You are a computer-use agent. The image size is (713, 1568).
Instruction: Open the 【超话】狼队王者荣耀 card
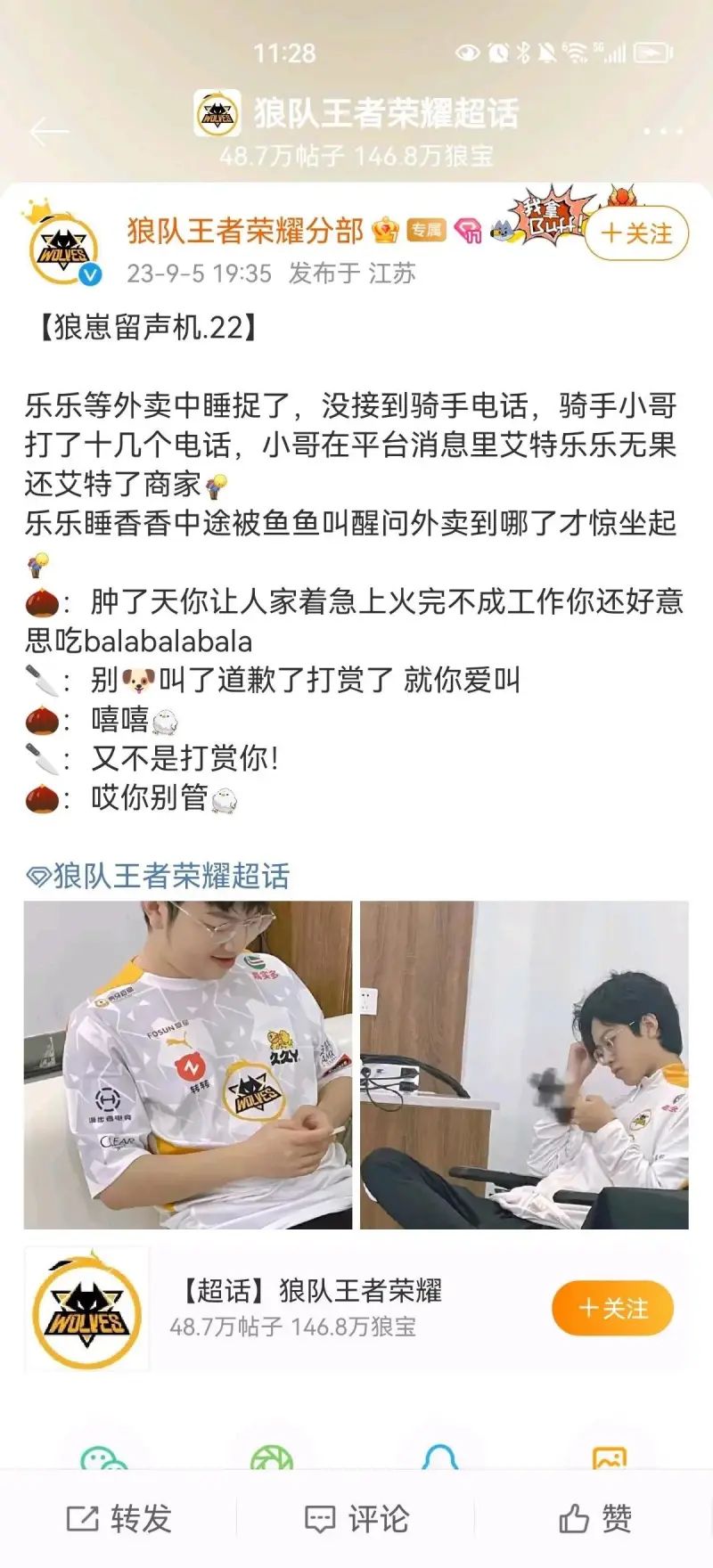pos(312,1308)
